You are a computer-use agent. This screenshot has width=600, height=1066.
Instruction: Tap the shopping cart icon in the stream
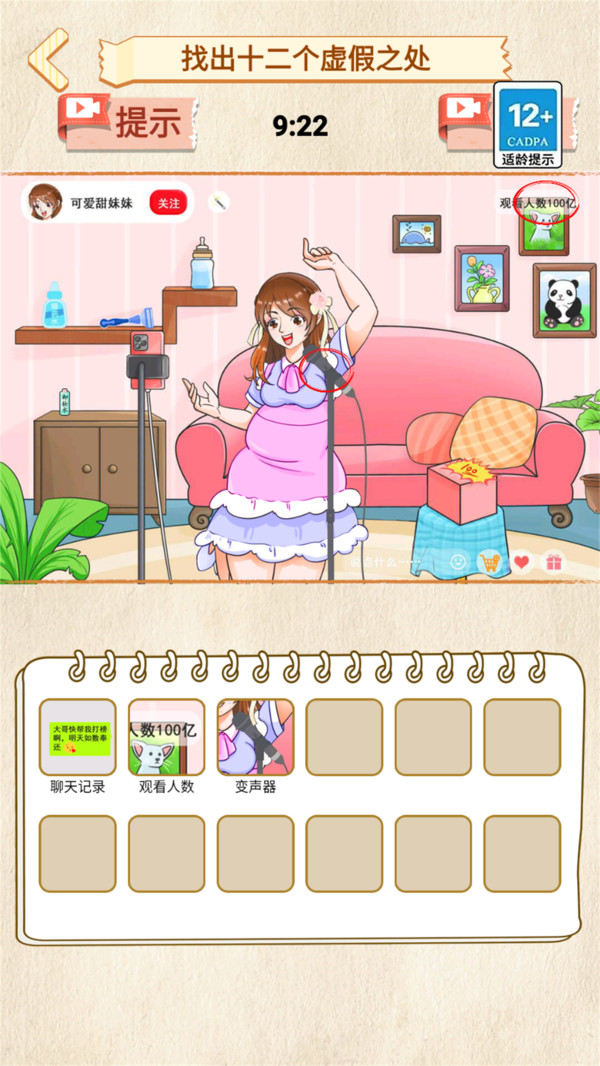click(x=489, y=562)
